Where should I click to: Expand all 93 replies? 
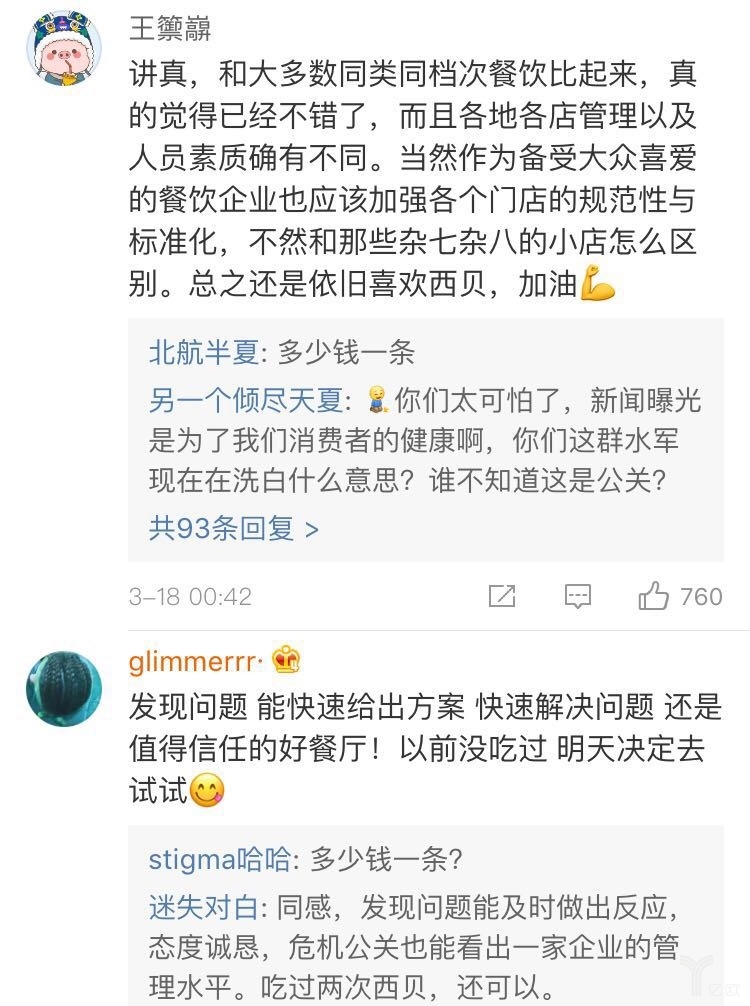(x=233, y=528)
